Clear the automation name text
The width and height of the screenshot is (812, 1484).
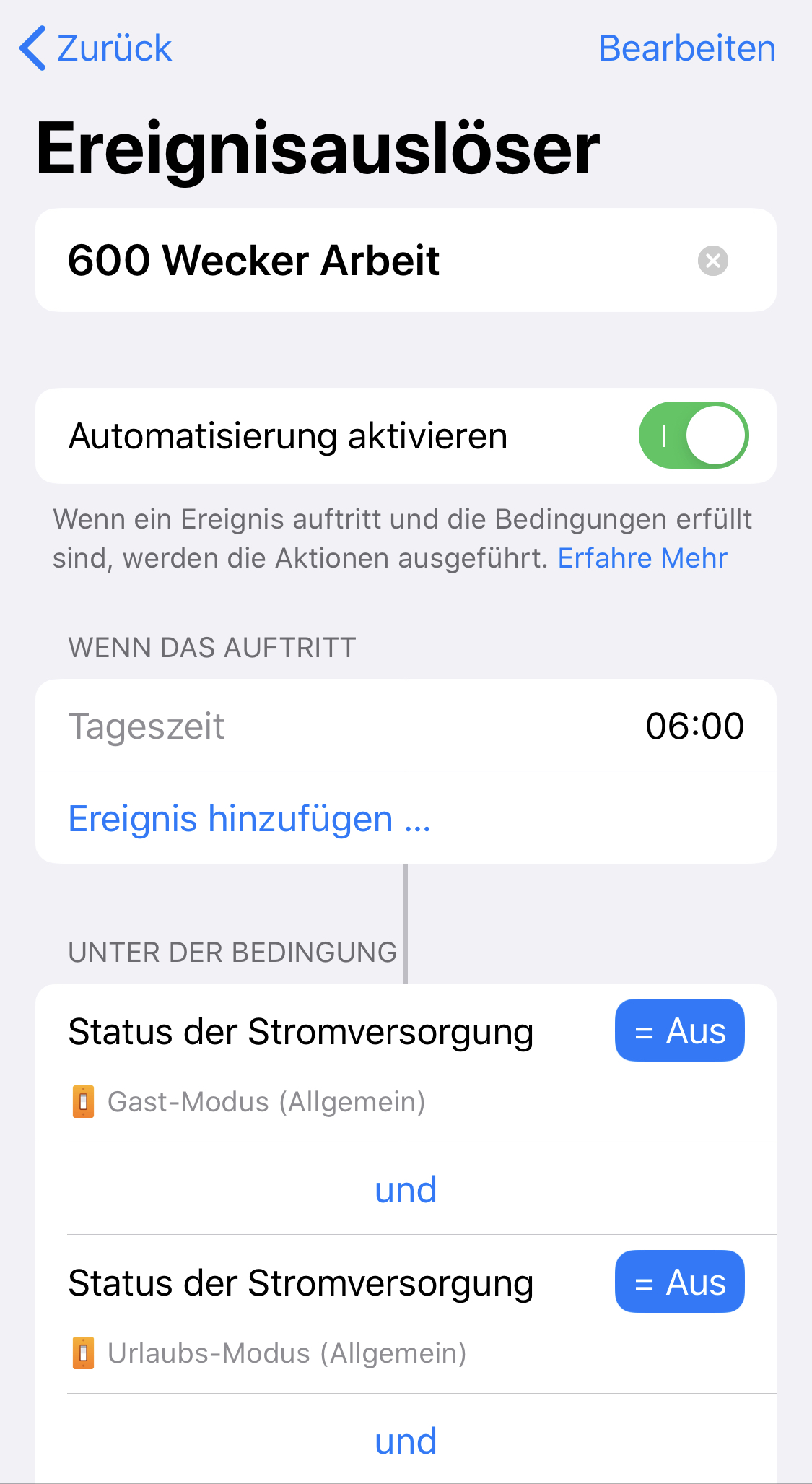[x=712, y=260]
